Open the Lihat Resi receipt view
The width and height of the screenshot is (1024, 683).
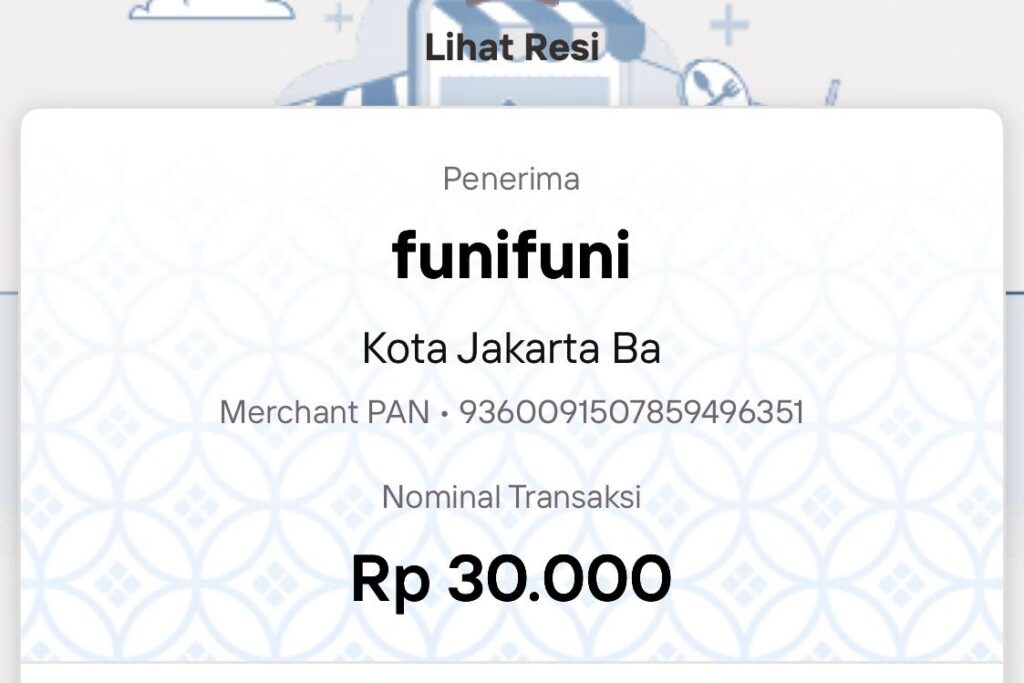(511, 47)
